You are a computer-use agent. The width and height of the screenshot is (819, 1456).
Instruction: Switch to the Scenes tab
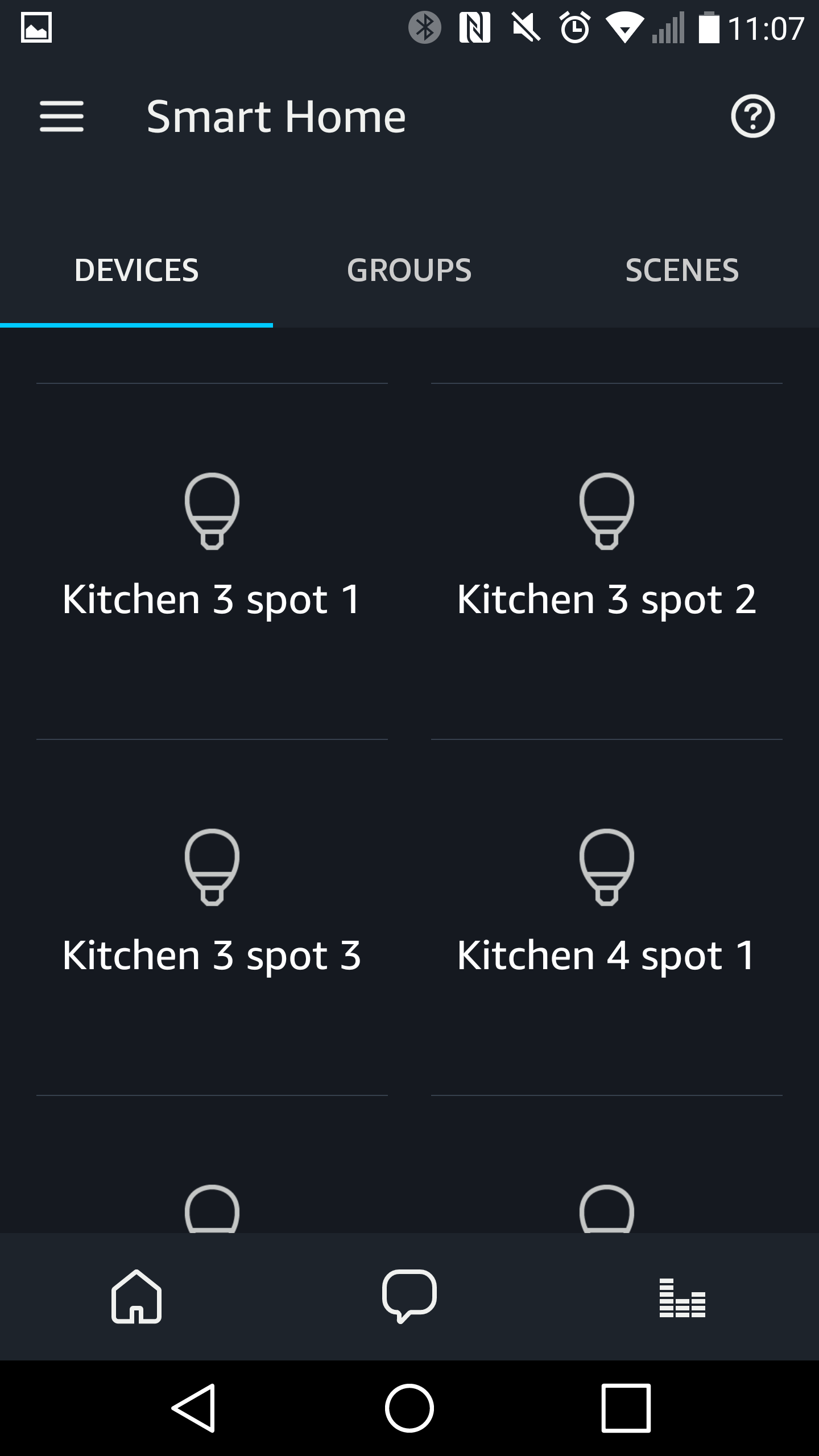(682, 270)
